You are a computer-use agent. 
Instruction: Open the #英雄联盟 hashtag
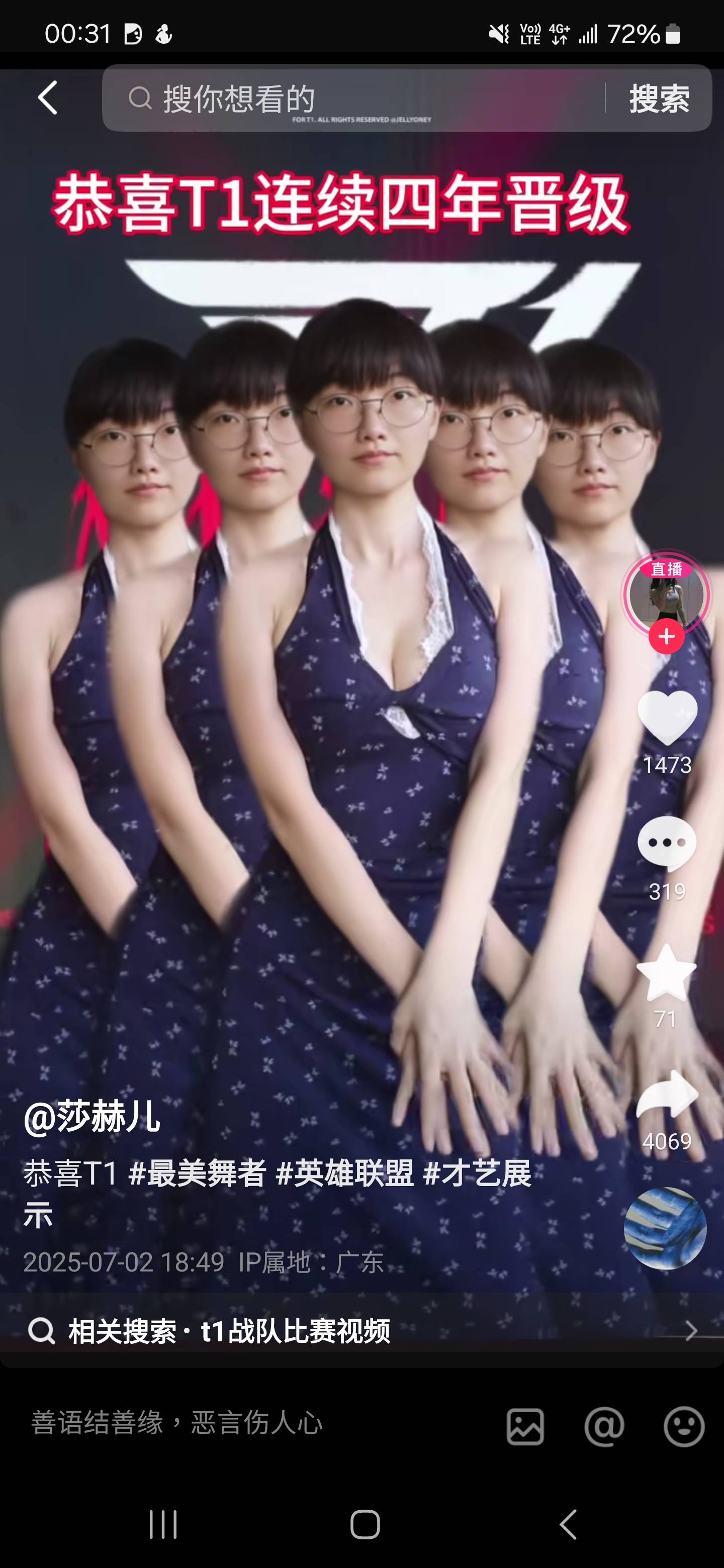(x=344, y=1173)
